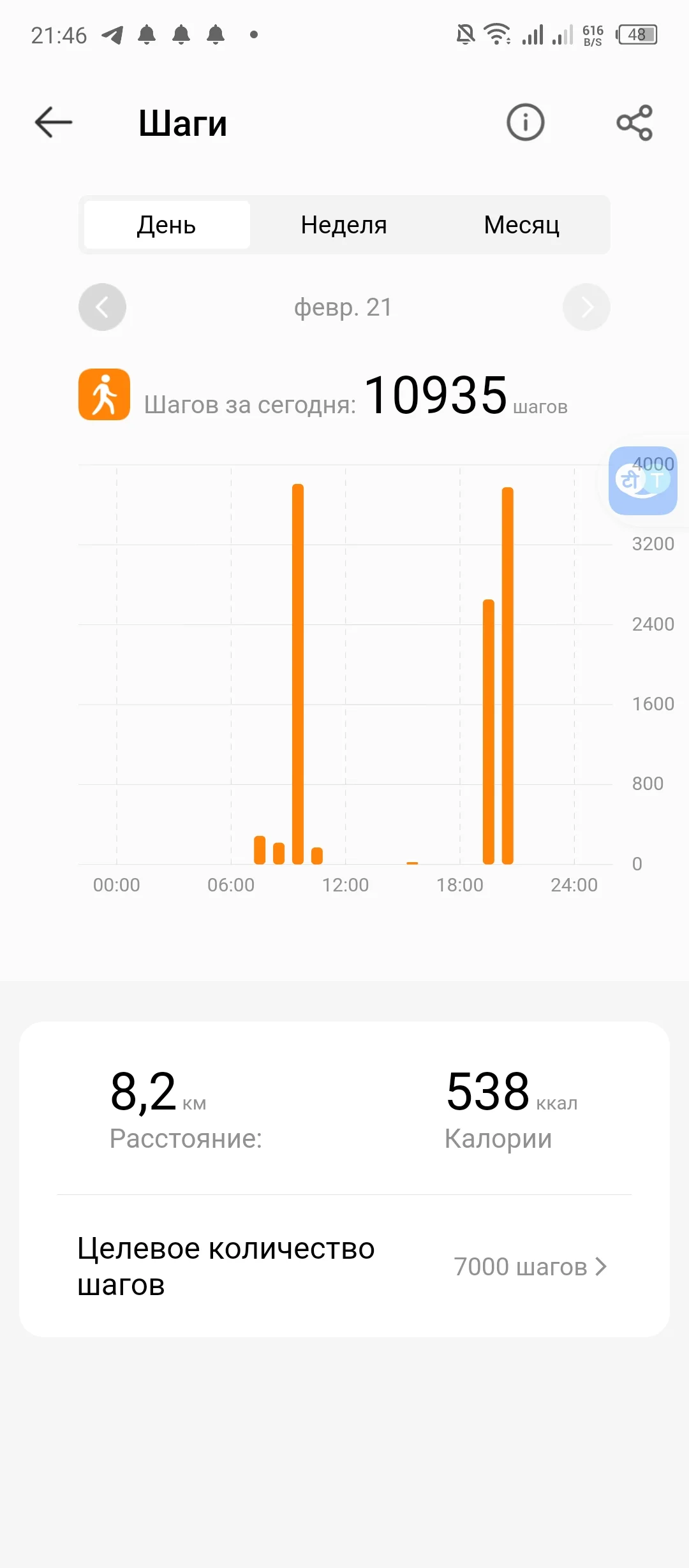This screenshot has width=689, height=1568.
Task: Go to the next day after февр. 21
Action: tap(586, 307)
